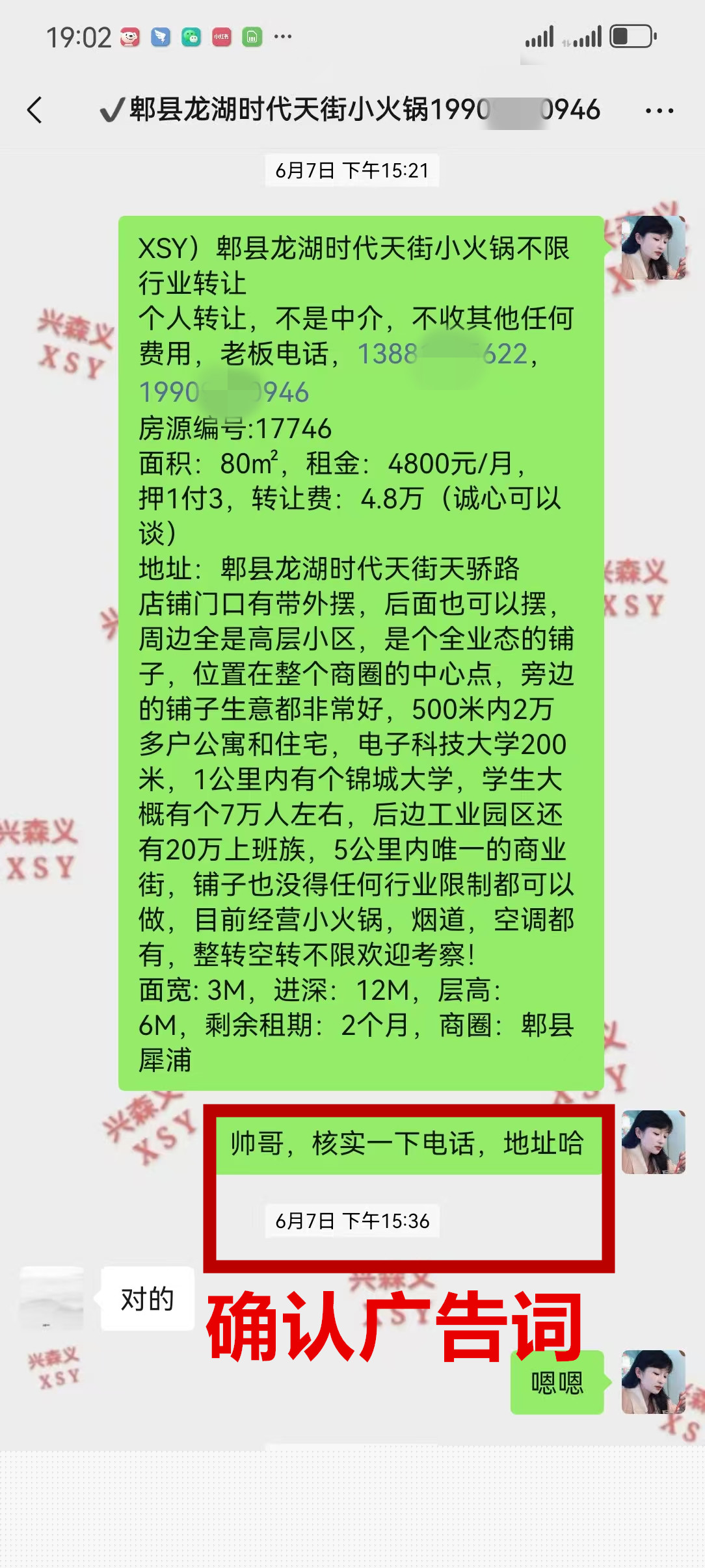Screen dimensions: 705x1568
Task: Tap the phone number starting with 1990
Action: point(224,392)
